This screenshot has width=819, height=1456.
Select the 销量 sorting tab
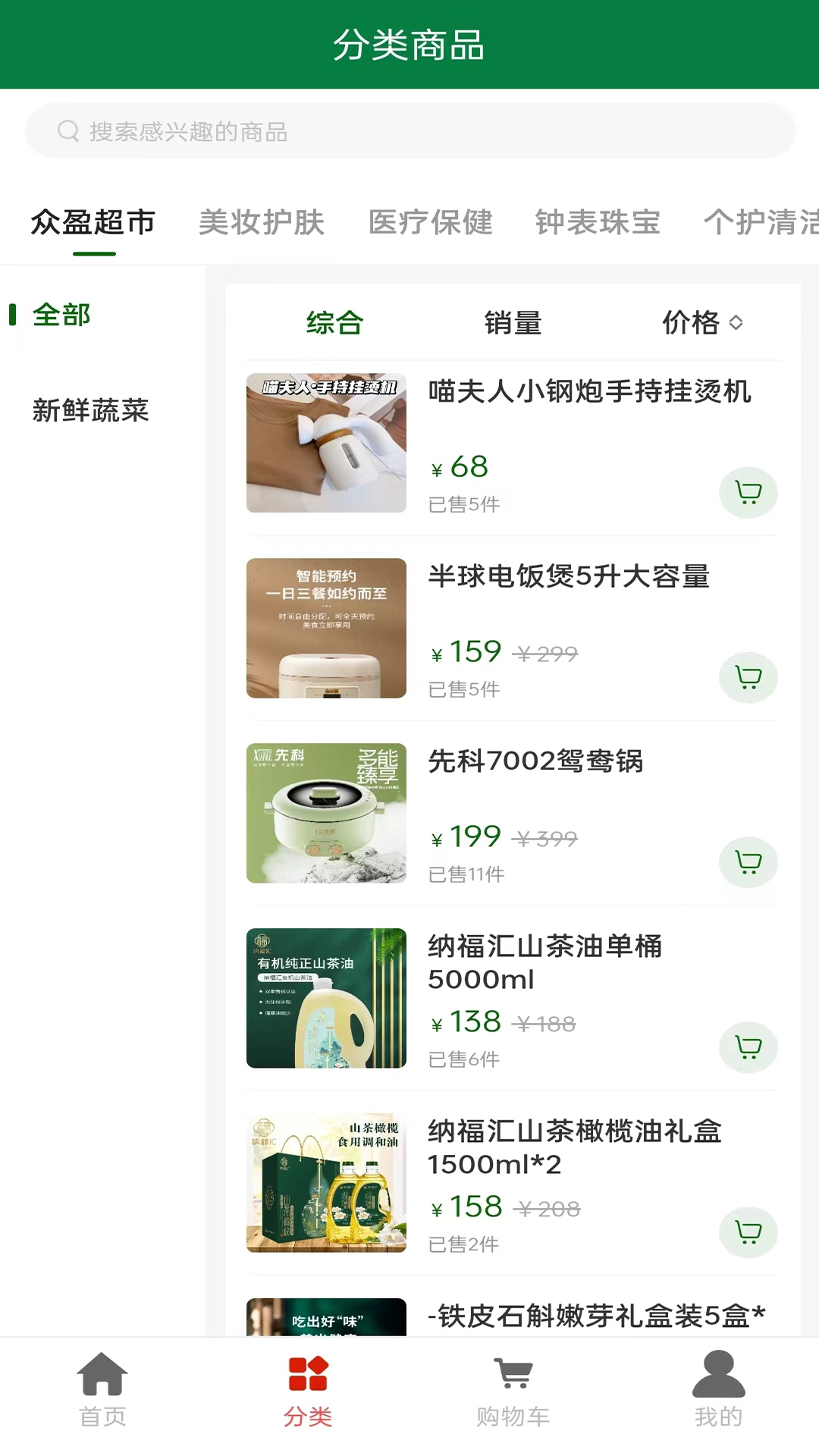pyautogui.click(x=513, y=322)
